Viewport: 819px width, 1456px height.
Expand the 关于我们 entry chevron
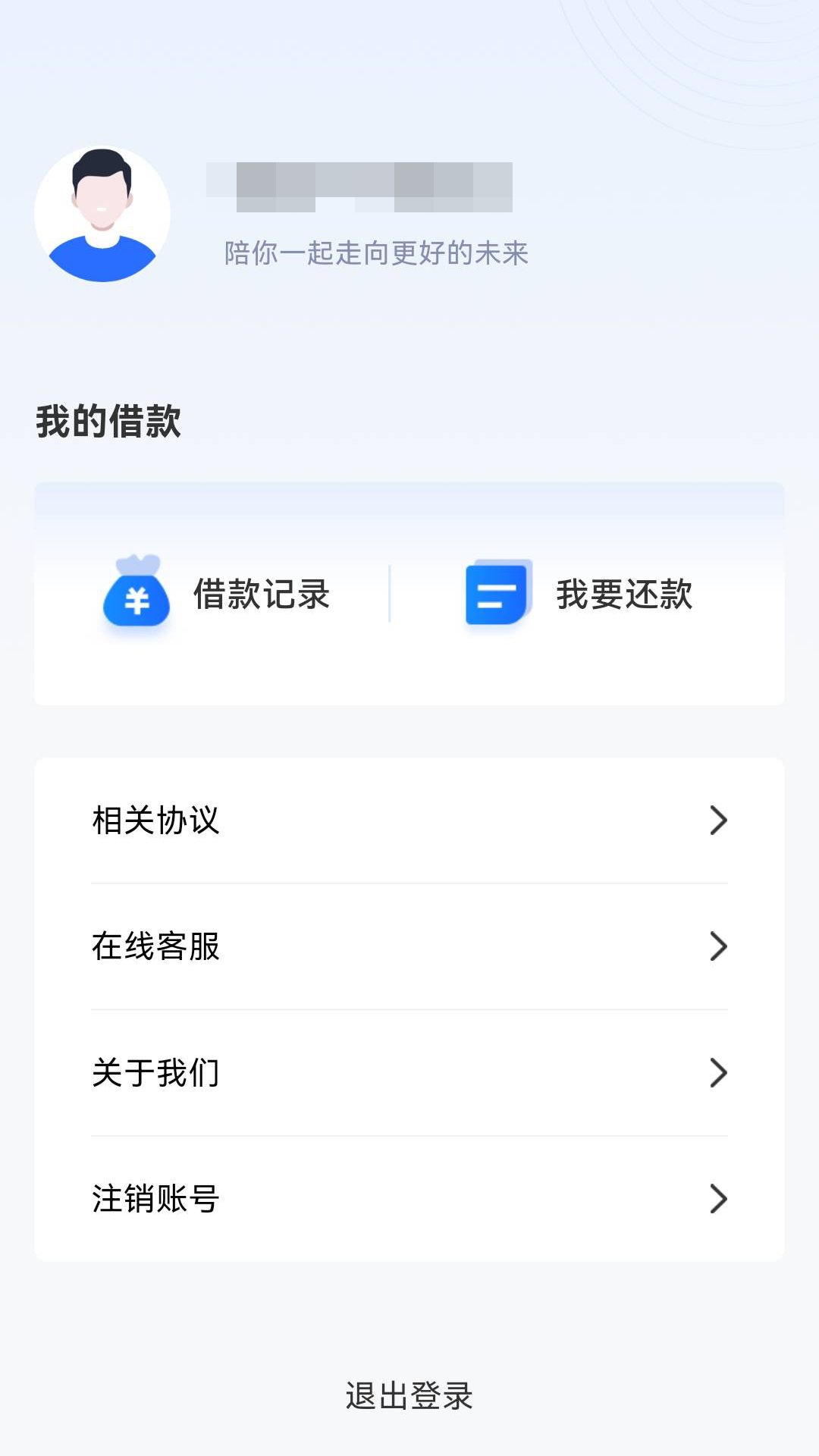(717, 1072)
